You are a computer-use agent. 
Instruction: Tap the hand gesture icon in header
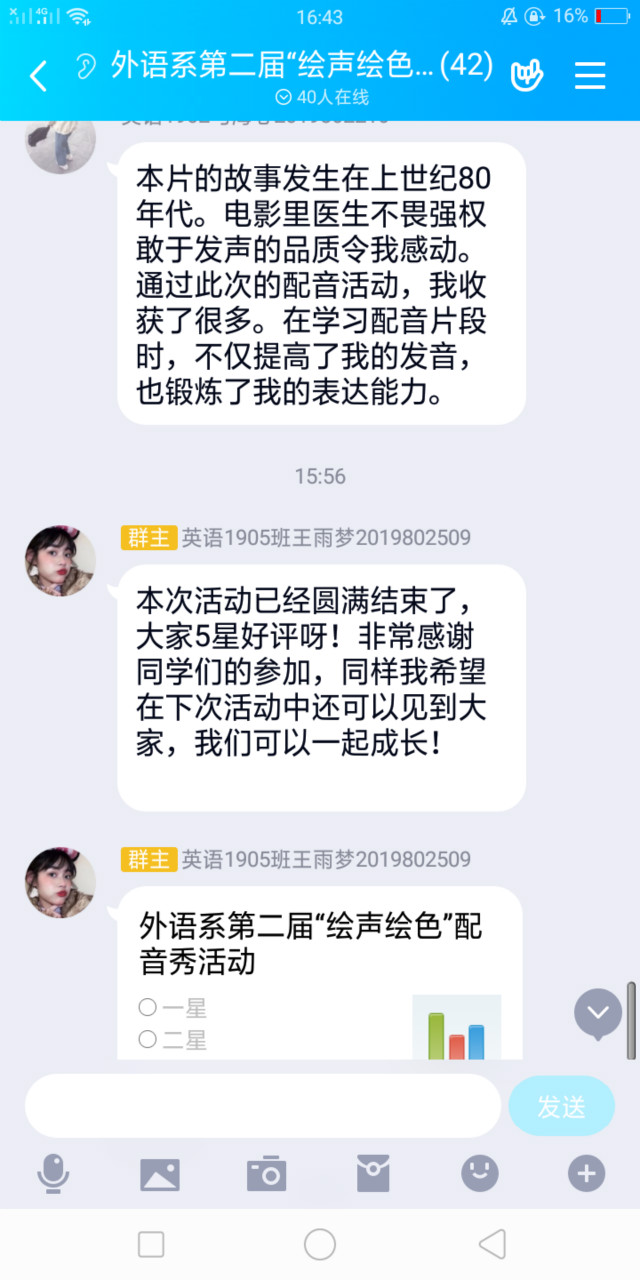[527, 76]
